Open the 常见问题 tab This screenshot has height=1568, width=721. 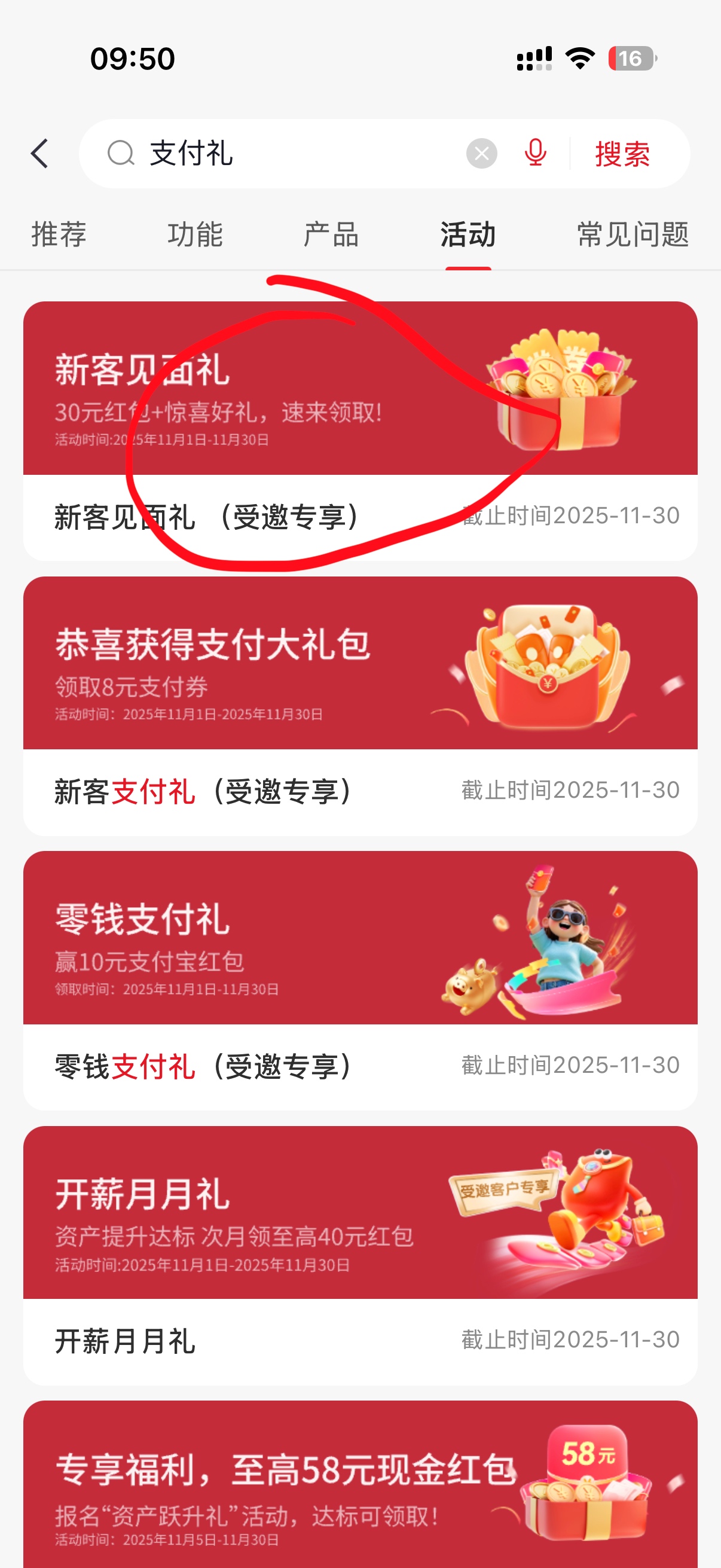coord(632,235)
